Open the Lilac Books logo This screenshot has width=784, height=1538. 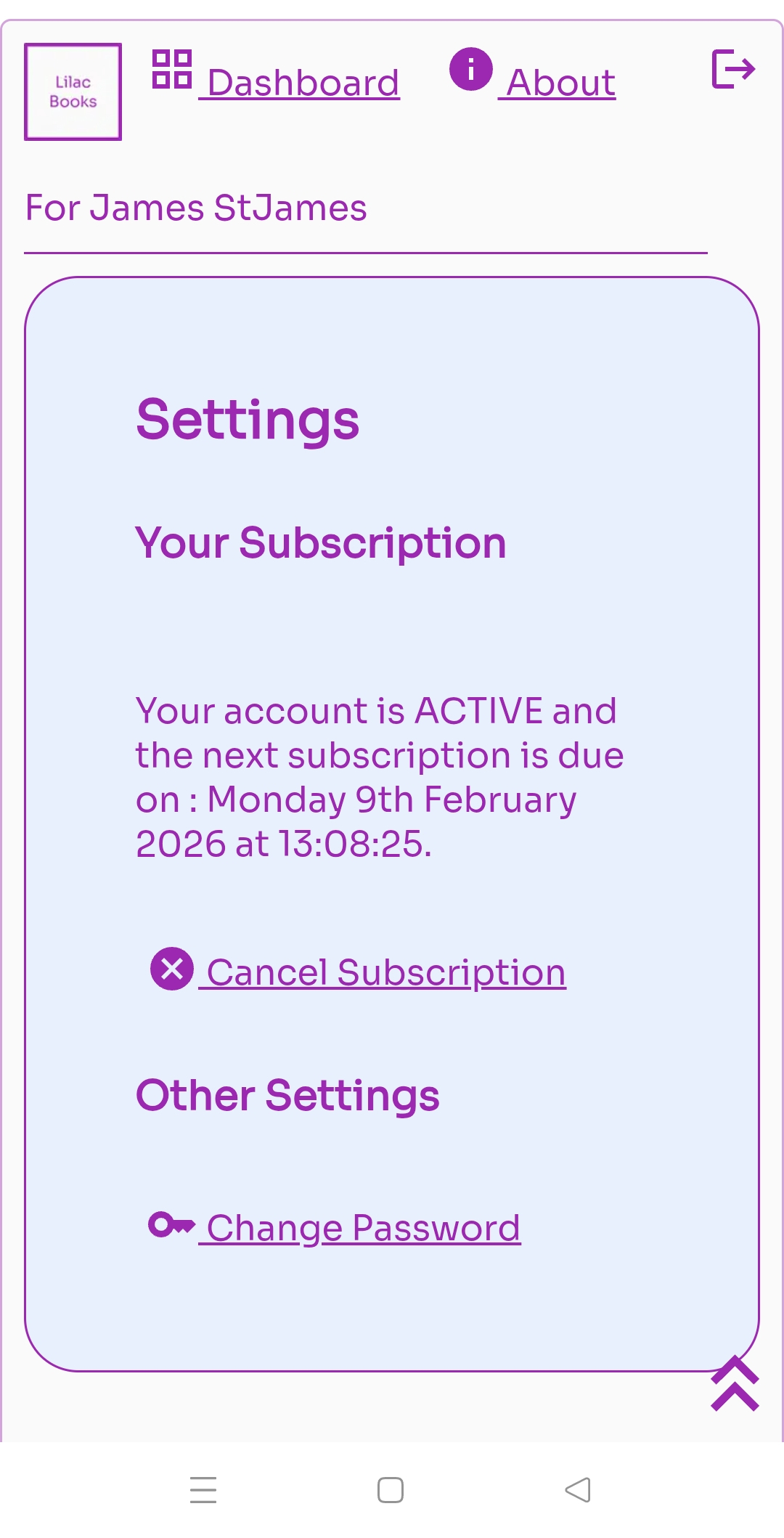click(73, 92)
